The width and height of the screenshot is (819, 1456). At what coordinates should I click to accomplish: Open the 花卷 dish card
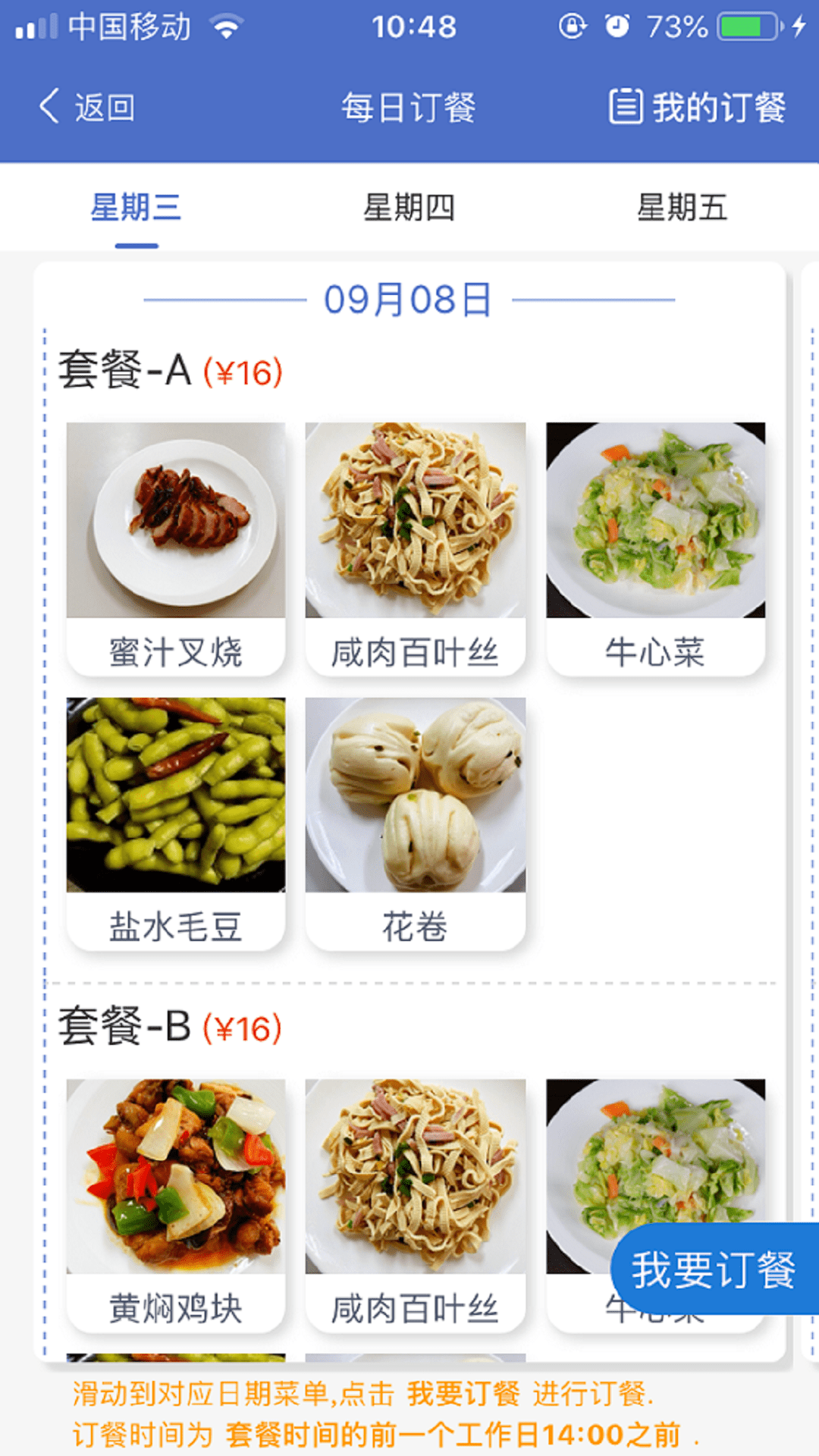(416, 823)
